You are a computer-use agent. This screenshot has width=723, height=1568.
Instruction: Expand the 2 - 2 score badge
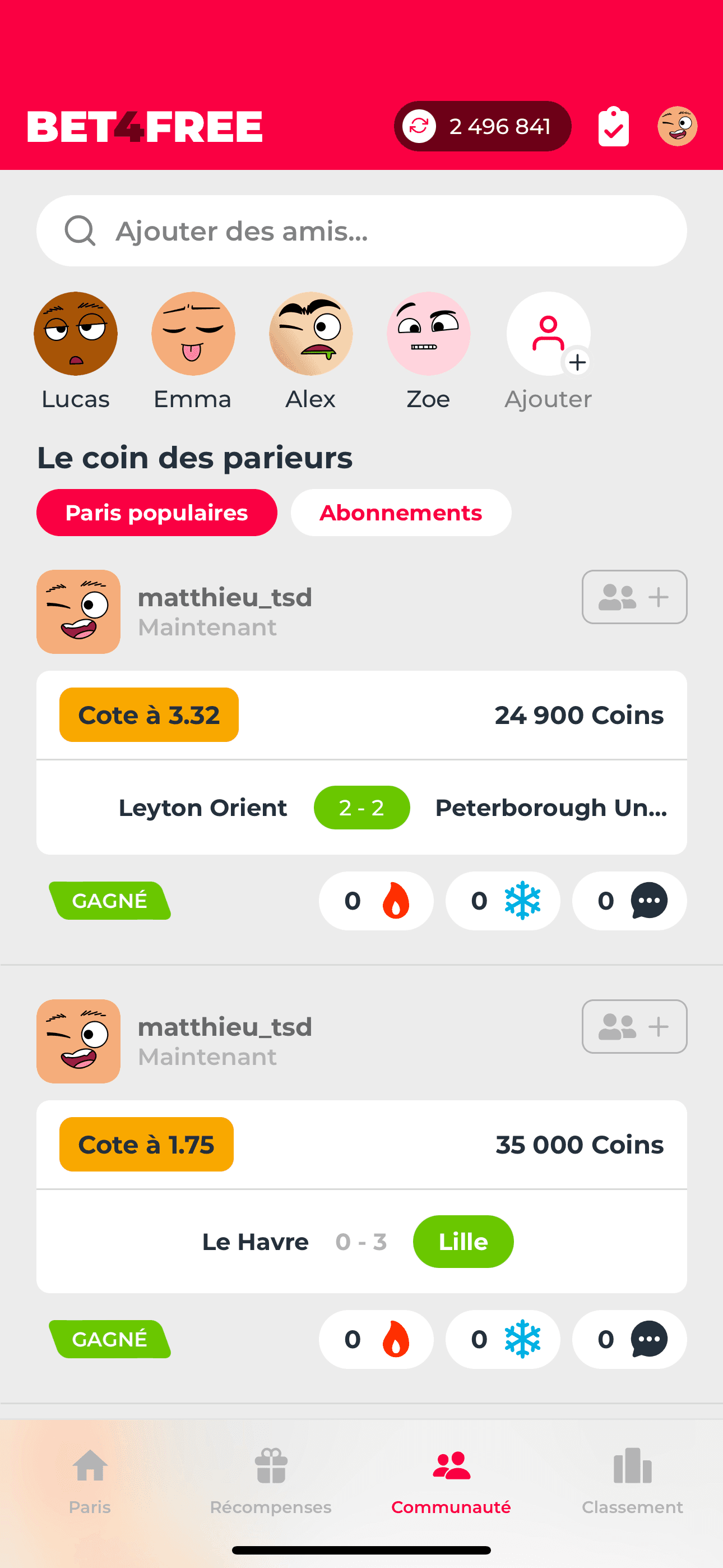pos(361,807)
